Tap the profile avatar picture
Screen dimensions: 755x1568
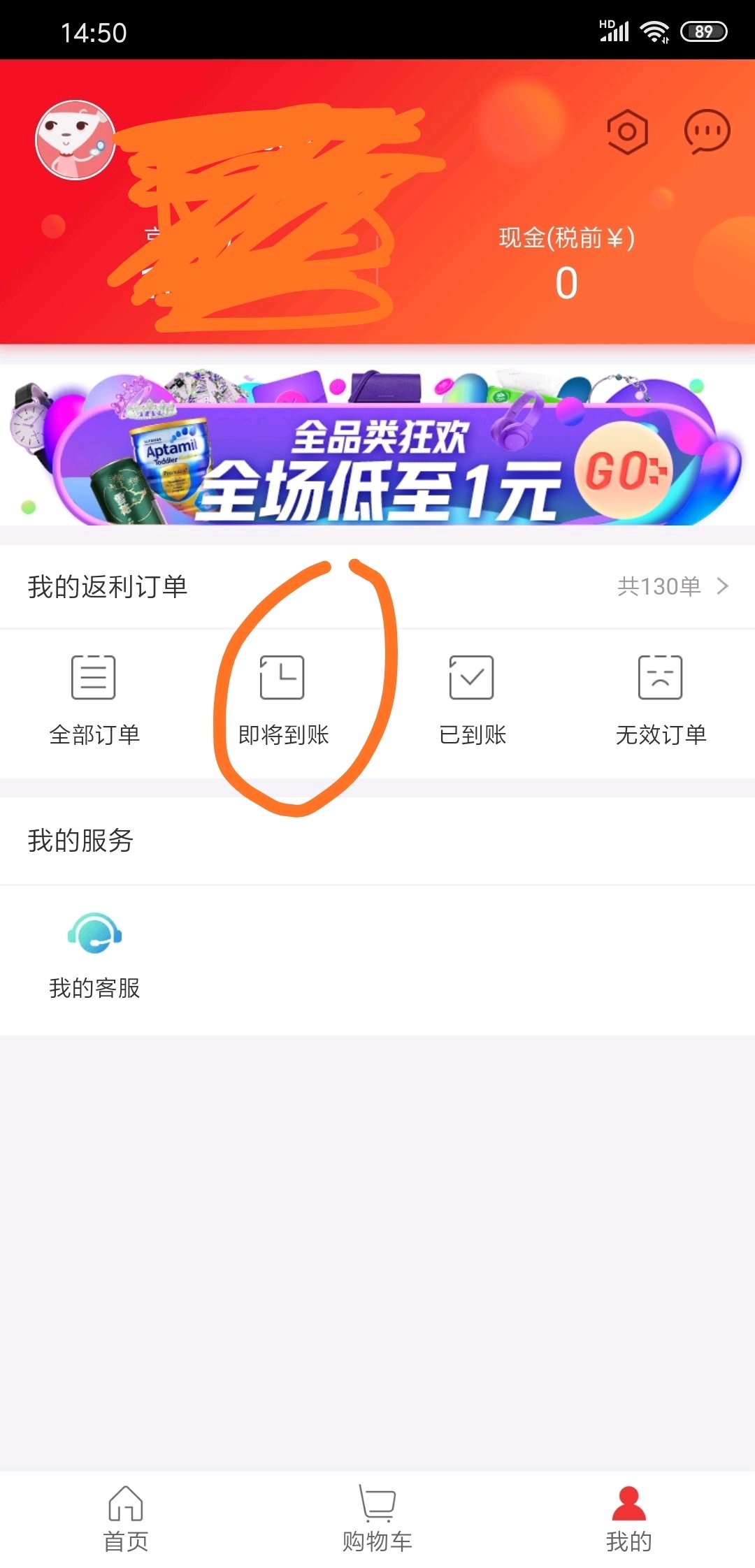click(75, 140)
